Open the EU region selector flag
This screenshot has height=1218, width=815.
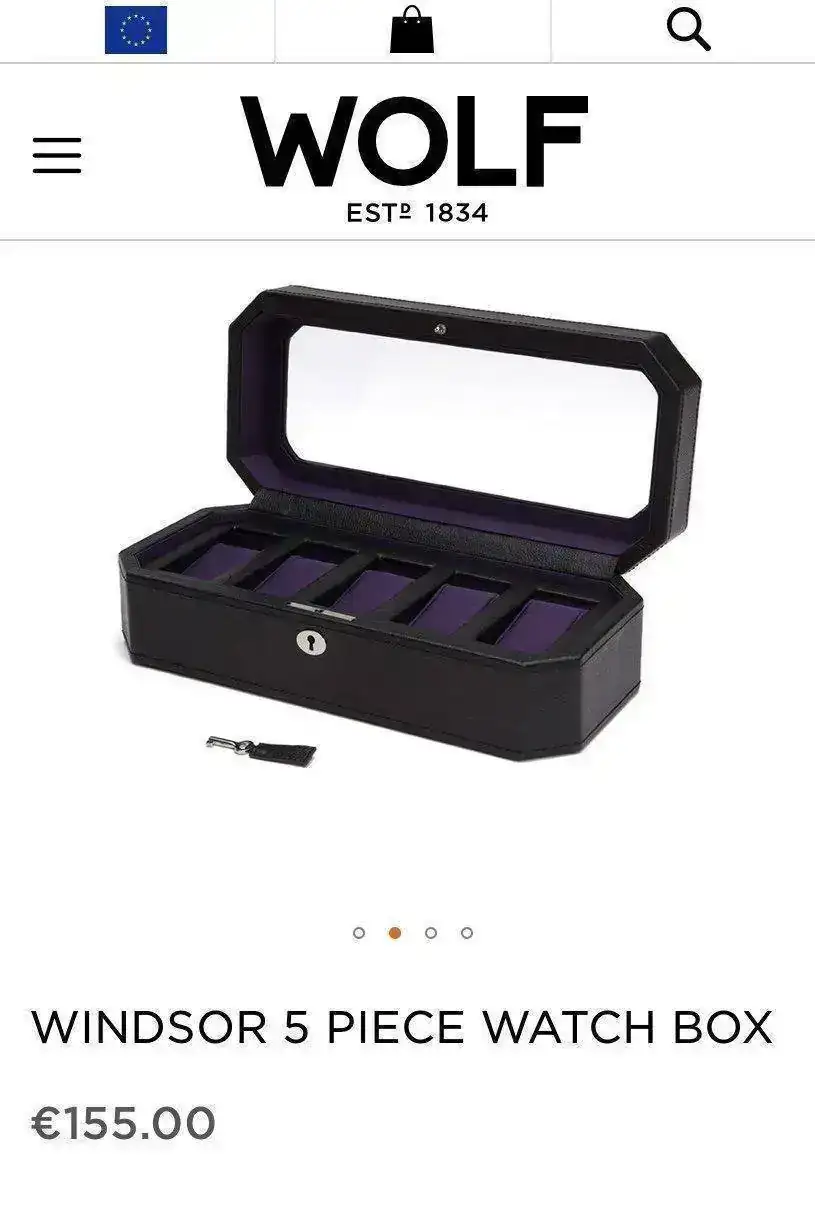tap(136, 30)
